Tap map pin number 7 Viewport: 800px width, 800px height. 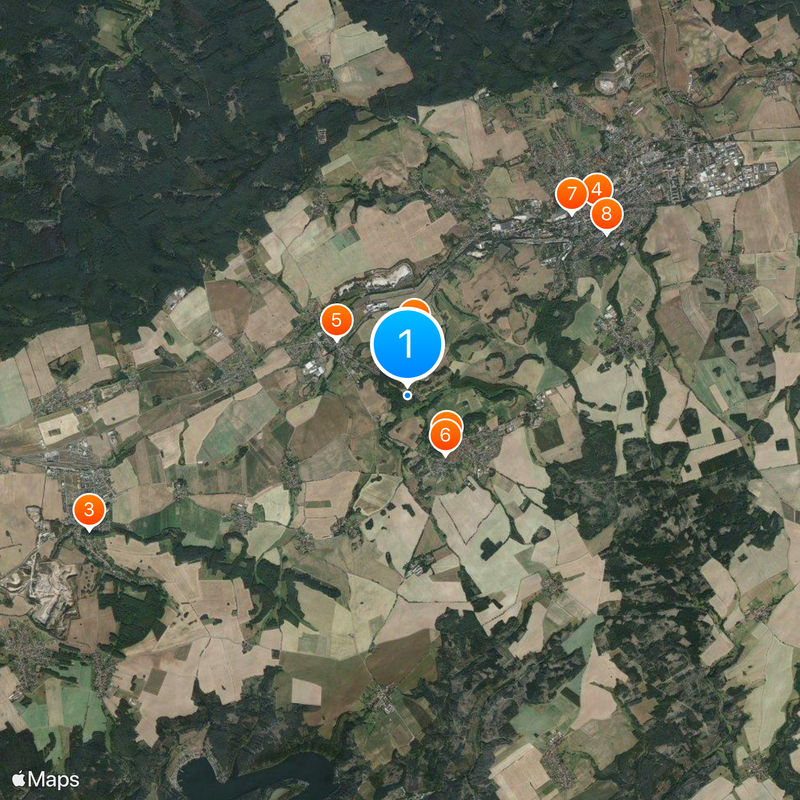click(571, 193)
